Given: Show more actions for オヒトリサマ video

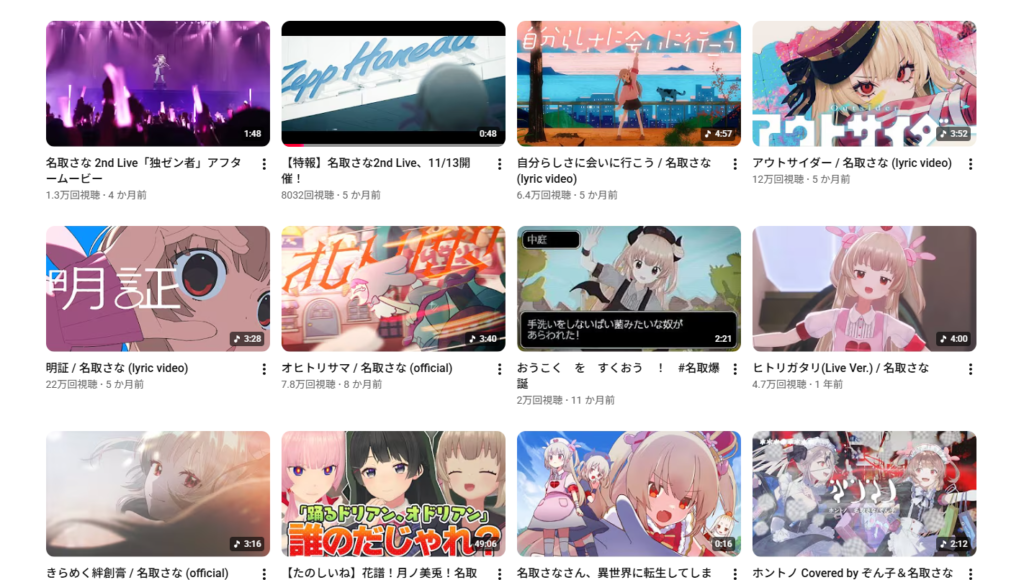Looking at the screenshot, I should tap(500, 369).
